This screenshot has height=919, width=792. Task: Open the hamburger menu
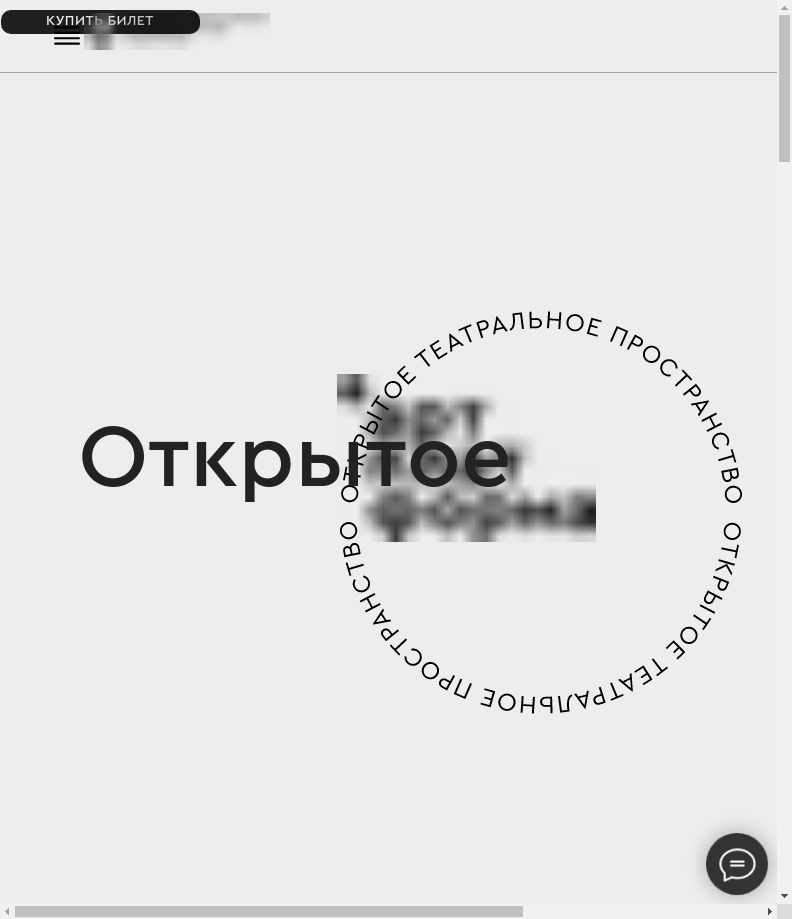(67, 40)
